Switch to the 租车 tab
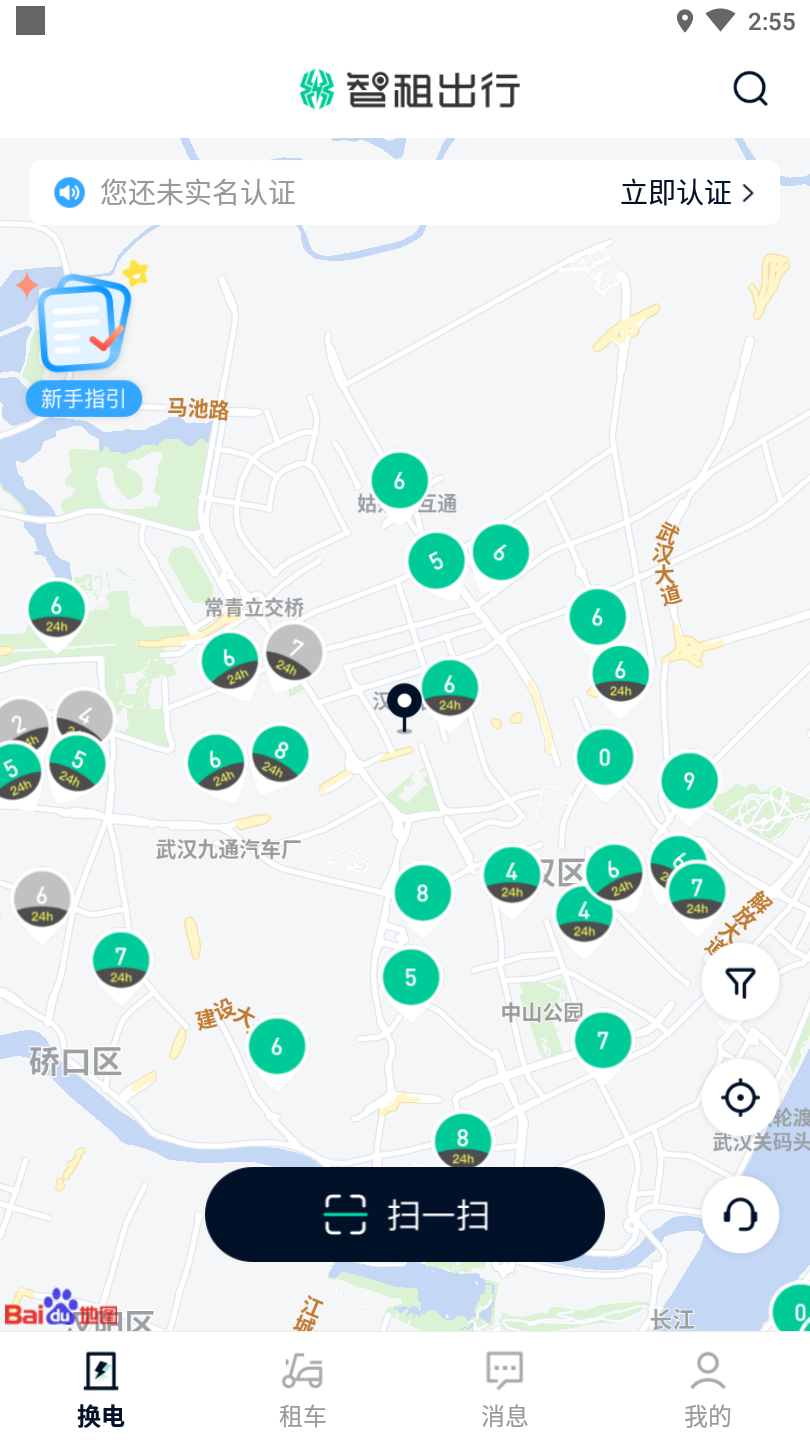810x1440 pixels. pos(302,1388)
